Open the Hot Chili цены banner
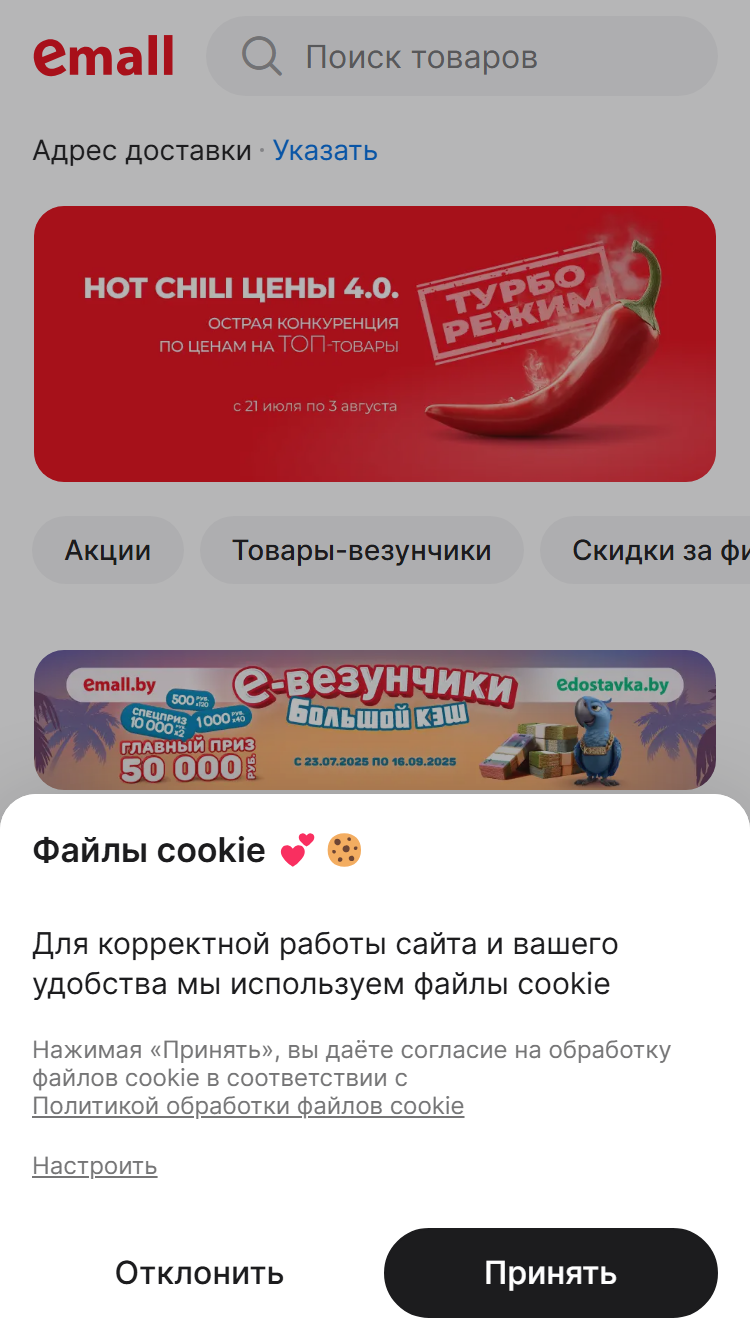The image size is (750, 1334). coord(375,344)
